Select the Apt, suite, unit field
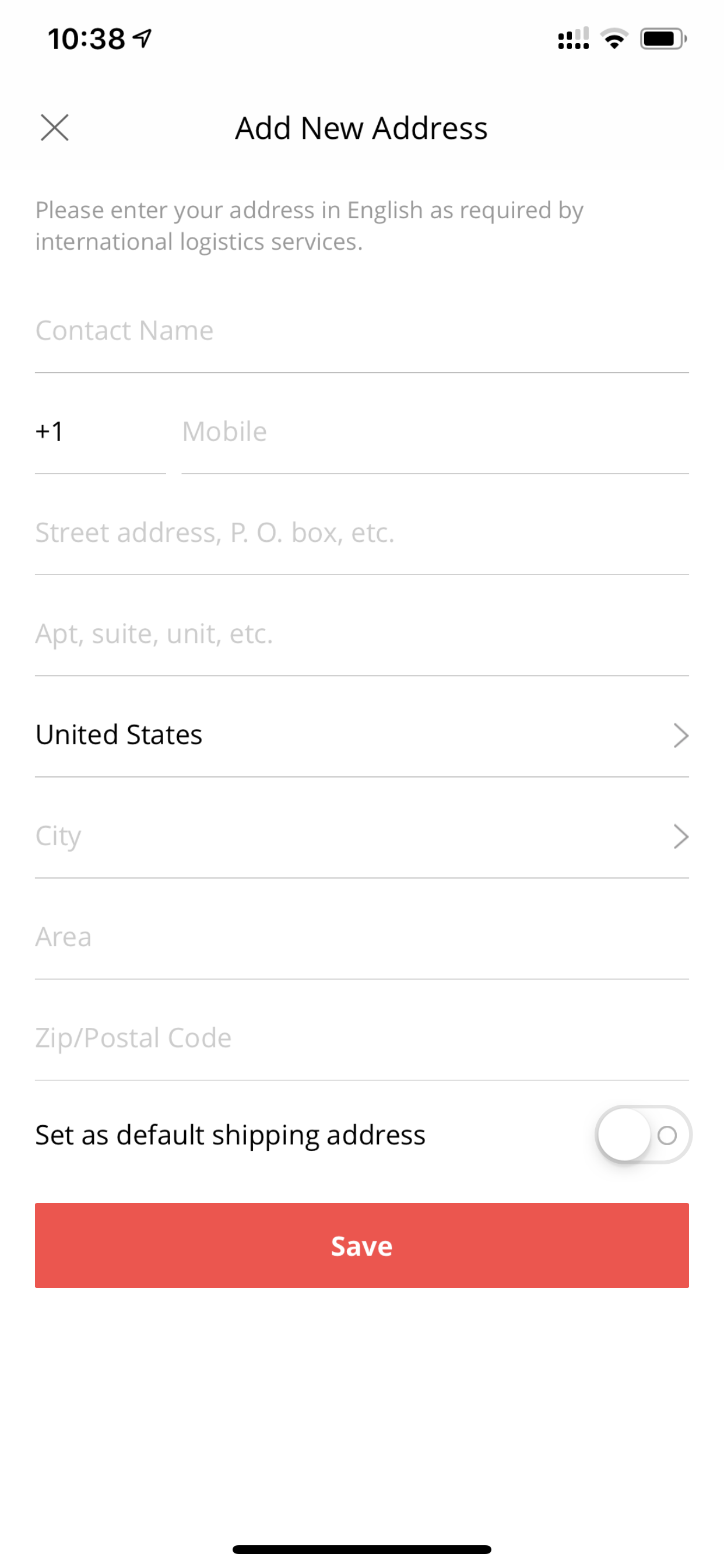Screen dimensions: 724x1568 click(x=362, y=633)
